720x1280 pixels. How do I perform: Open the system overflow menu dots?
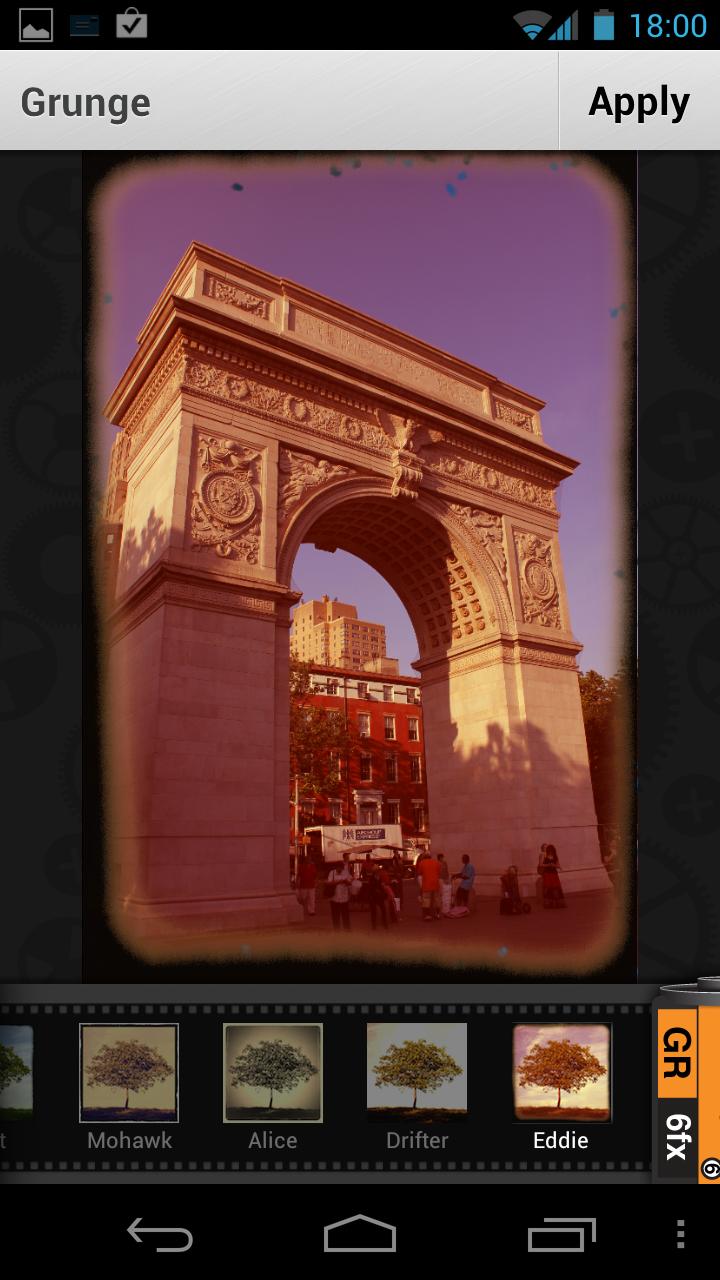coord(681,1235)
